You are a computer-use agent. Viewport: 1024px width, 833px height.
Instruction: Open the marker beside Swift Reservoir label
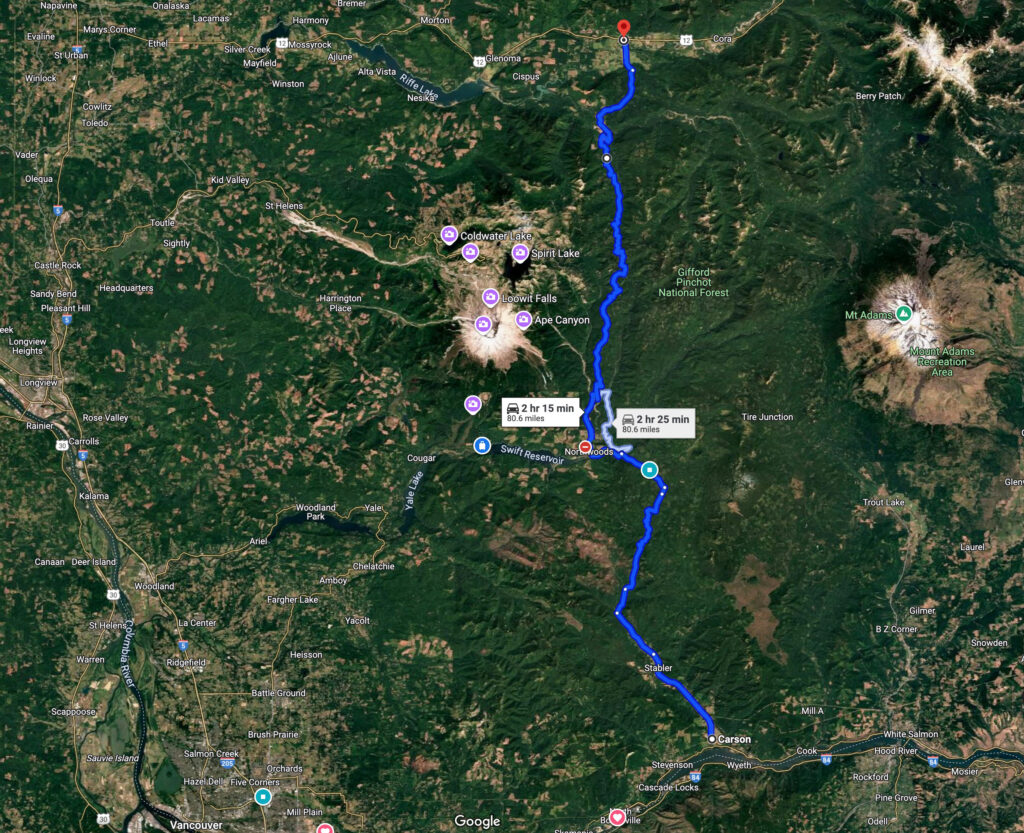click(x=482, y=445)
